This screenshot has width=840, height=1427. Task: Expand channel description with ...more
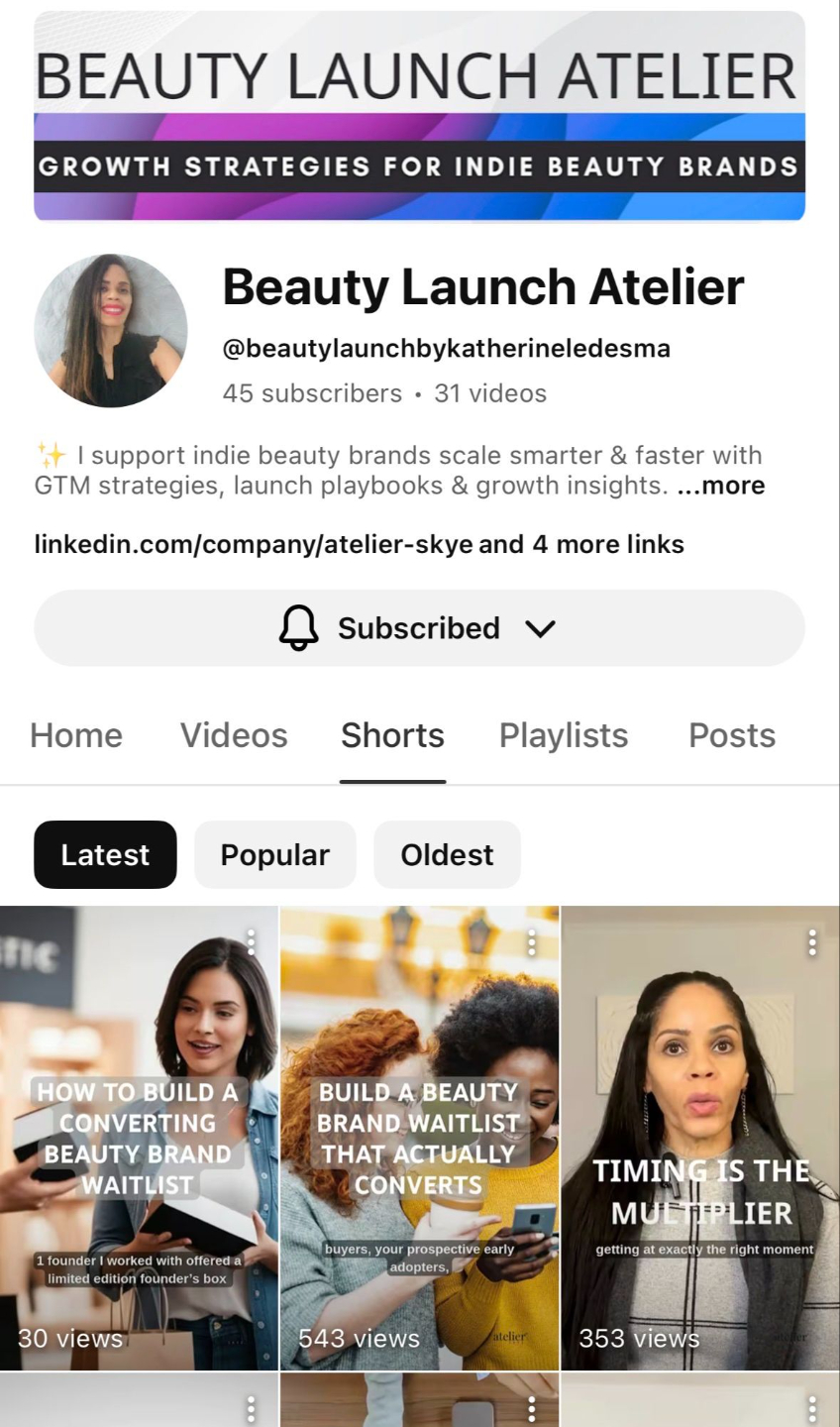click(721, 486)
